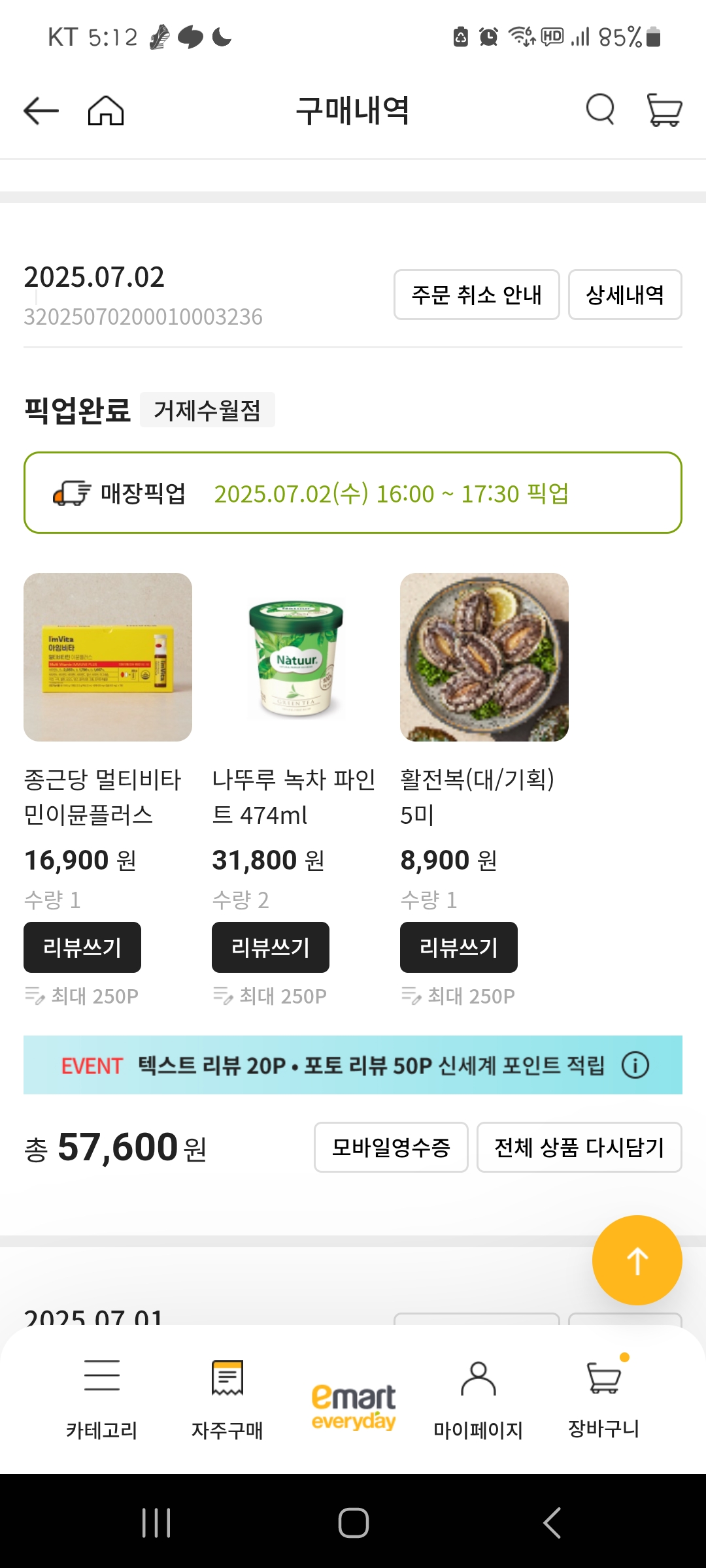Tap the info icon on the EVENT banner
This screenshot has height=1568, width=706.
[x=632, y=1065]
